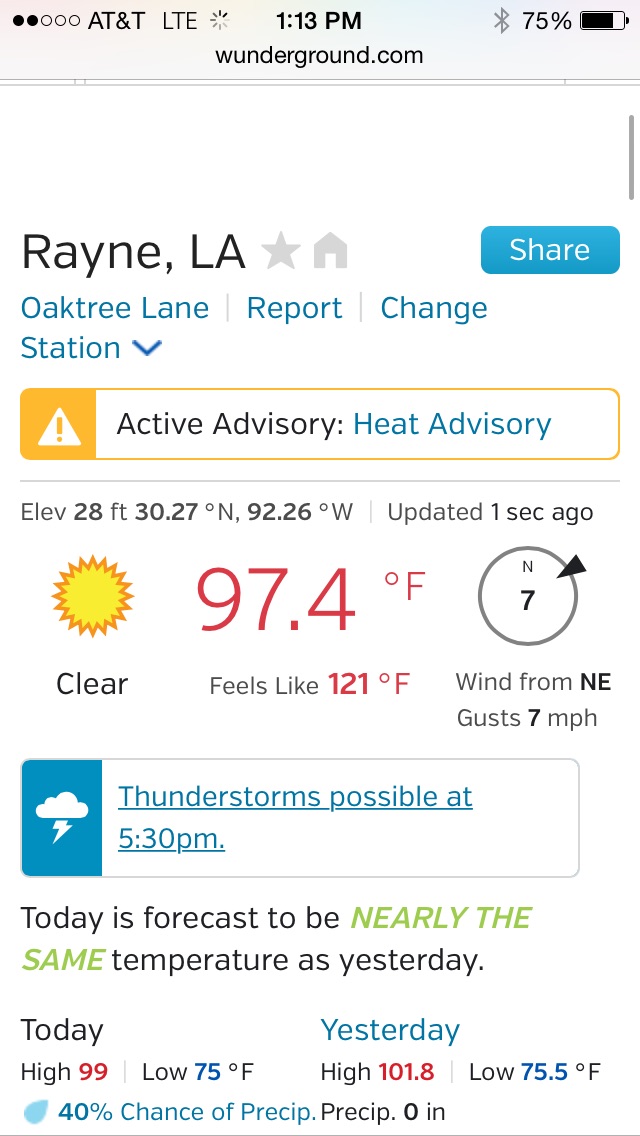Open the Report link
Image resolution: width=640 pixels, height=1136 pixels.
tap(294, 309)
